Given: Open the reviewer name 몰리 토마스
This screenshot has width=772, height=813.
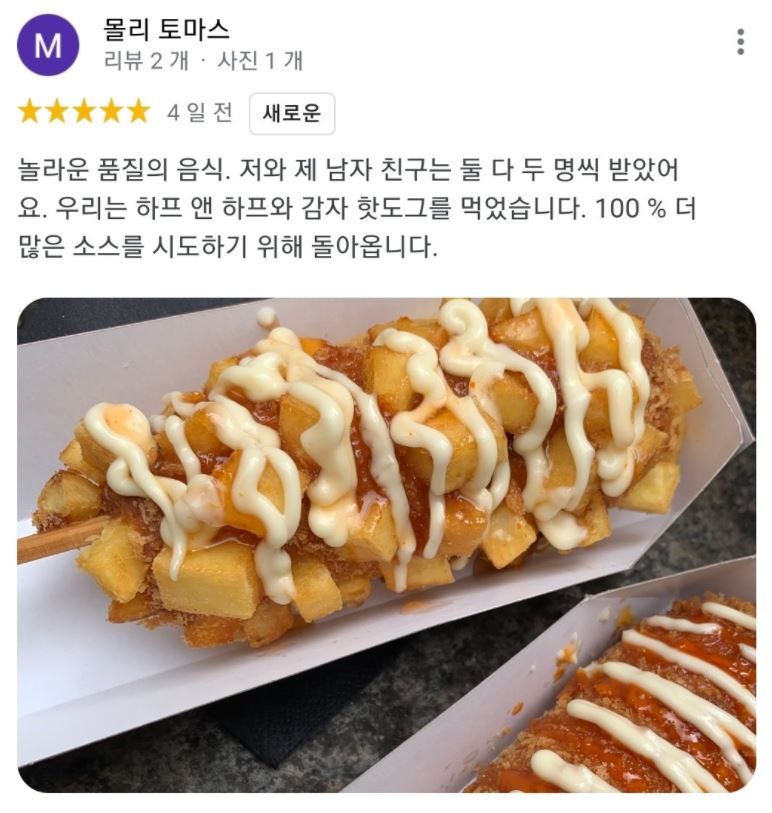Looking at the screenshot, I should [166, 29].
